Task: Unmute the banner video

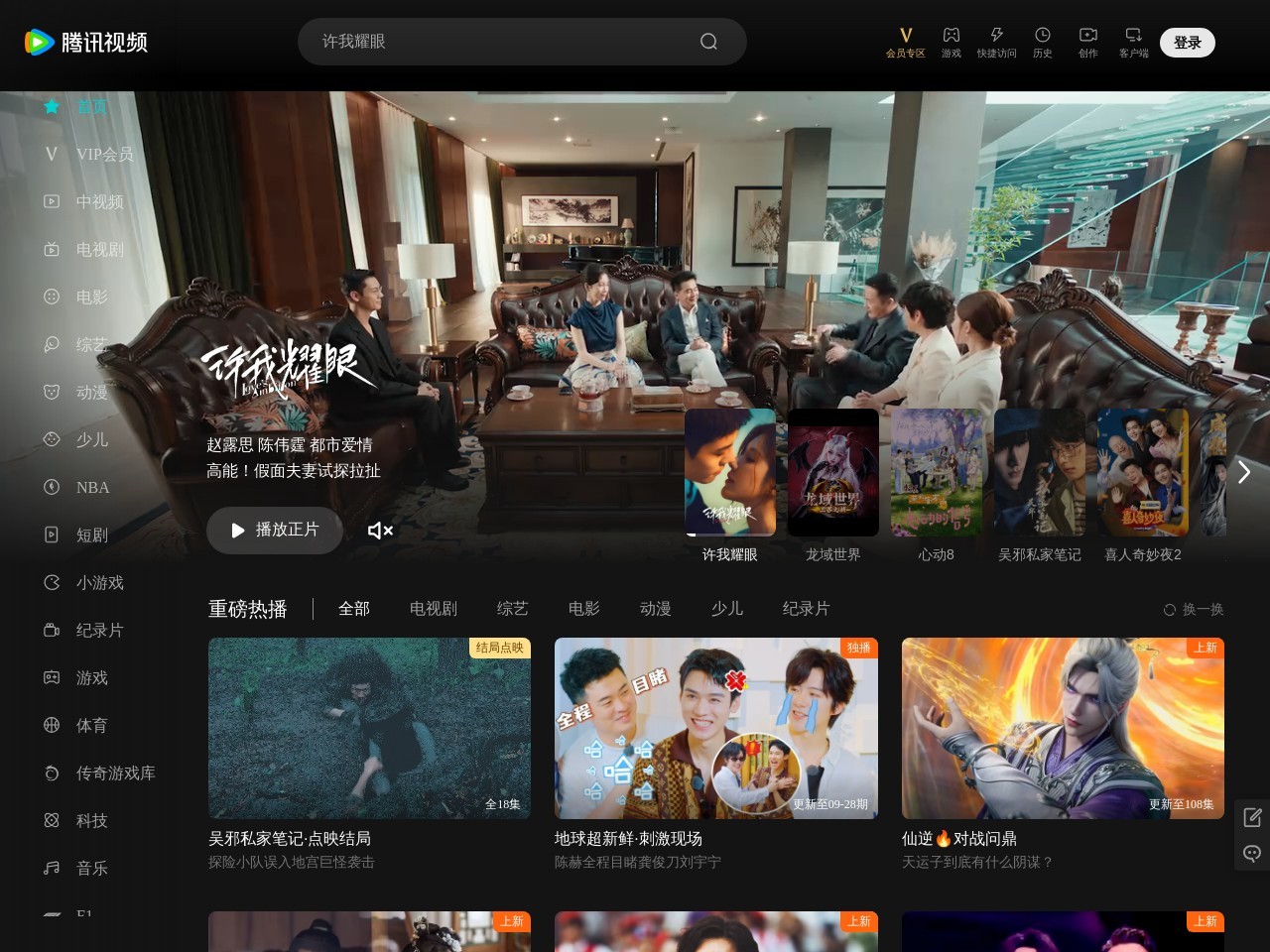Action: [380, 531]
